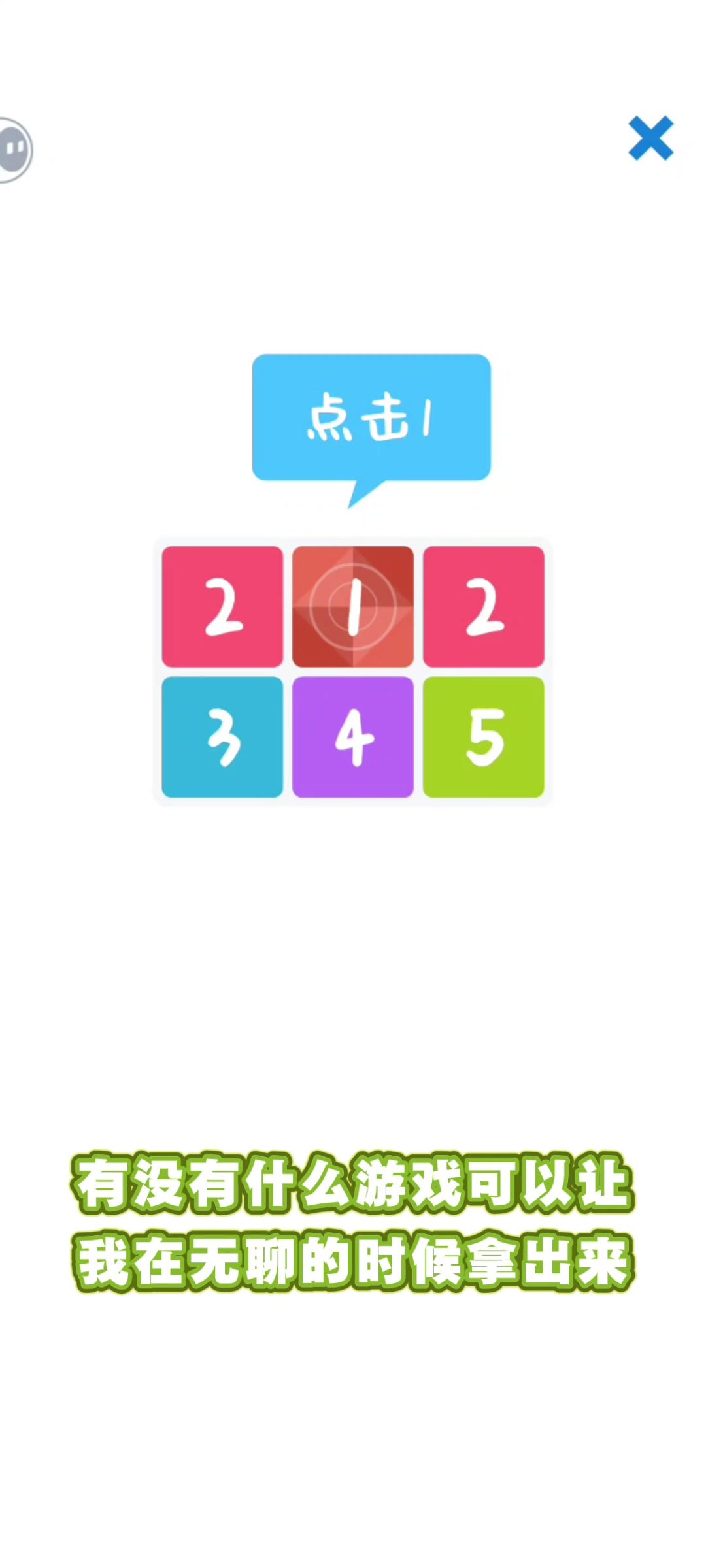
Task: Select the blue number 3 tile
Action: pos(222,737)
